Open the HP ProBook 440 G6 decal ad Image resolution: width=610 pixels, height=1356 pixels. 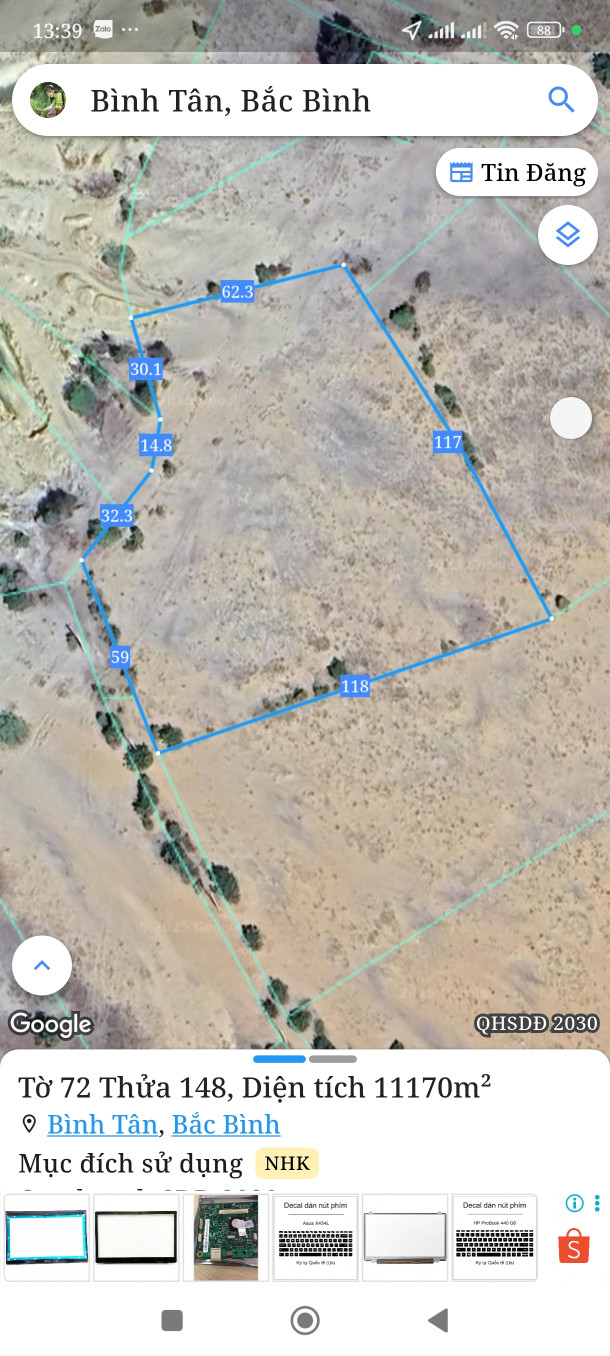494,1238
